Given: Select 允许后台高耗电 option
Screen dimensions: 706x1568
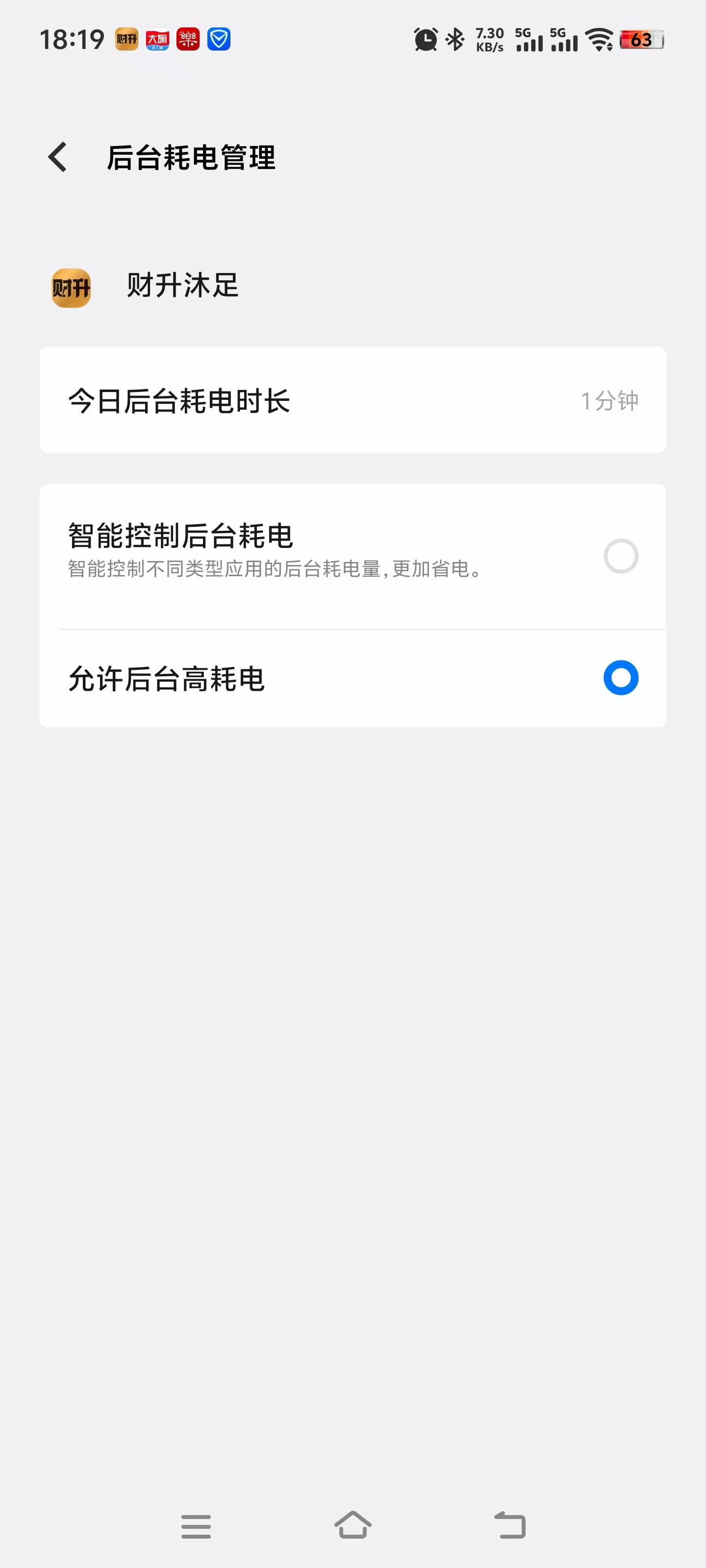Looking at the screenshot, I should click(x=353, y=679).
